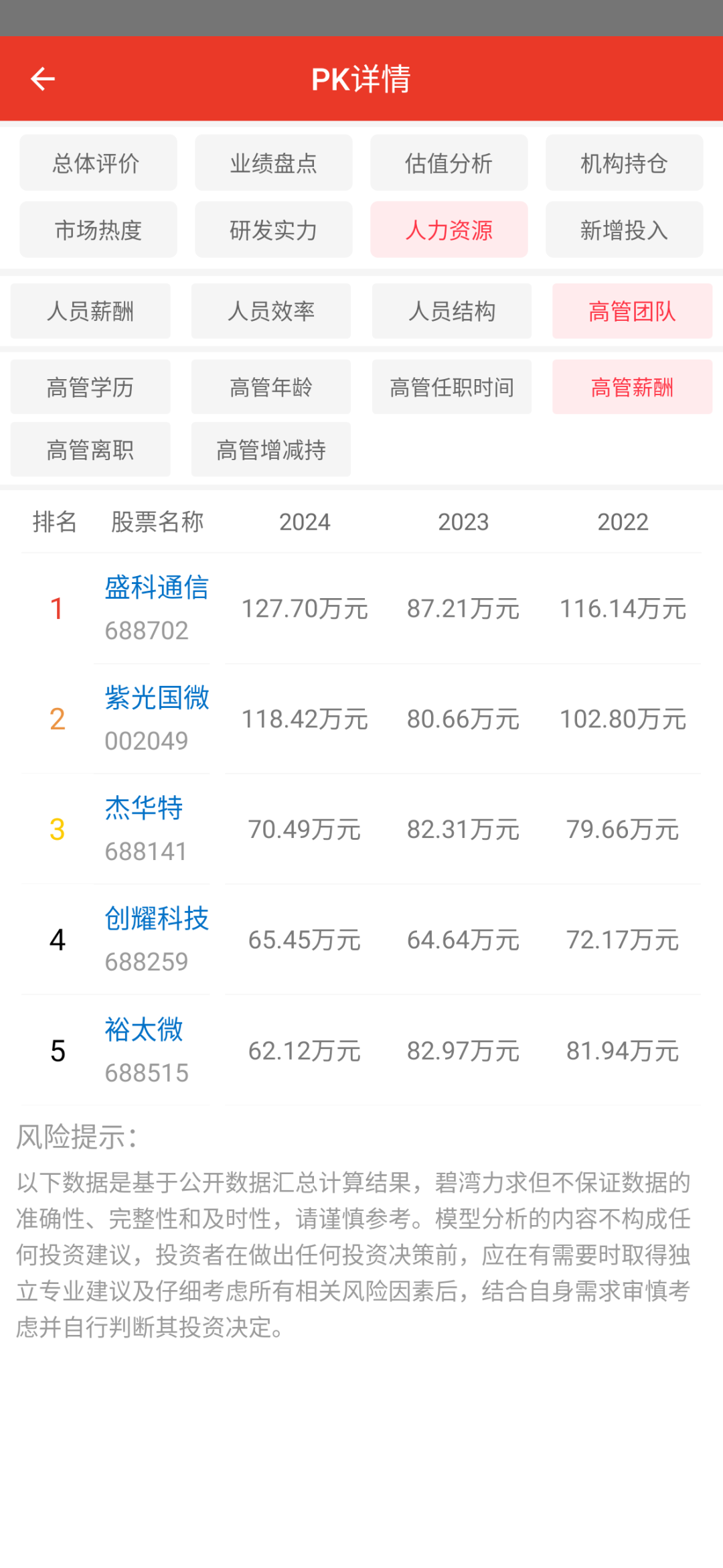Open the 人员效率 sub-tab
723x1568 pixels.
pyautogui.click(x=271, y=311)
